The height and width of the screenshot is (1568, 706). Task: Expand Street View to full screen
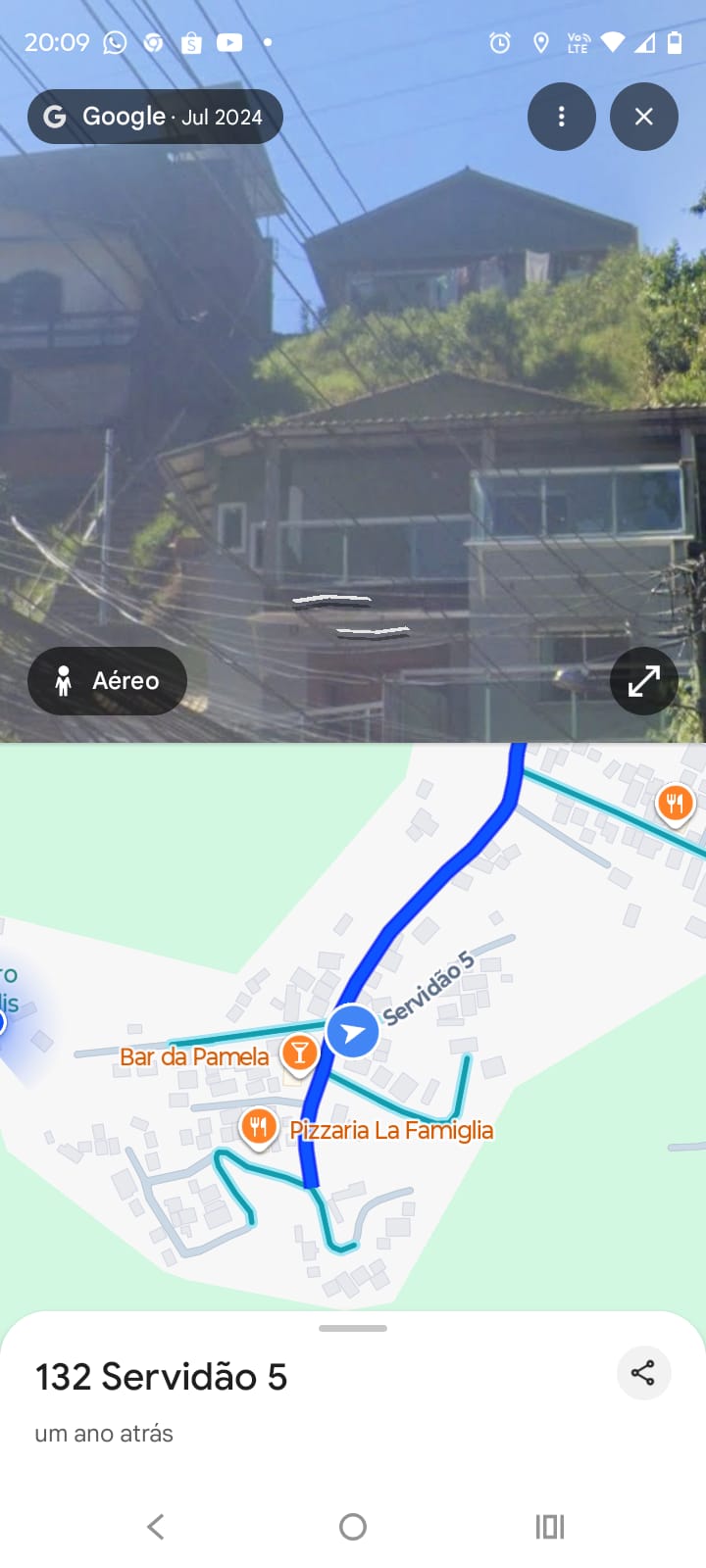(643, 680)
